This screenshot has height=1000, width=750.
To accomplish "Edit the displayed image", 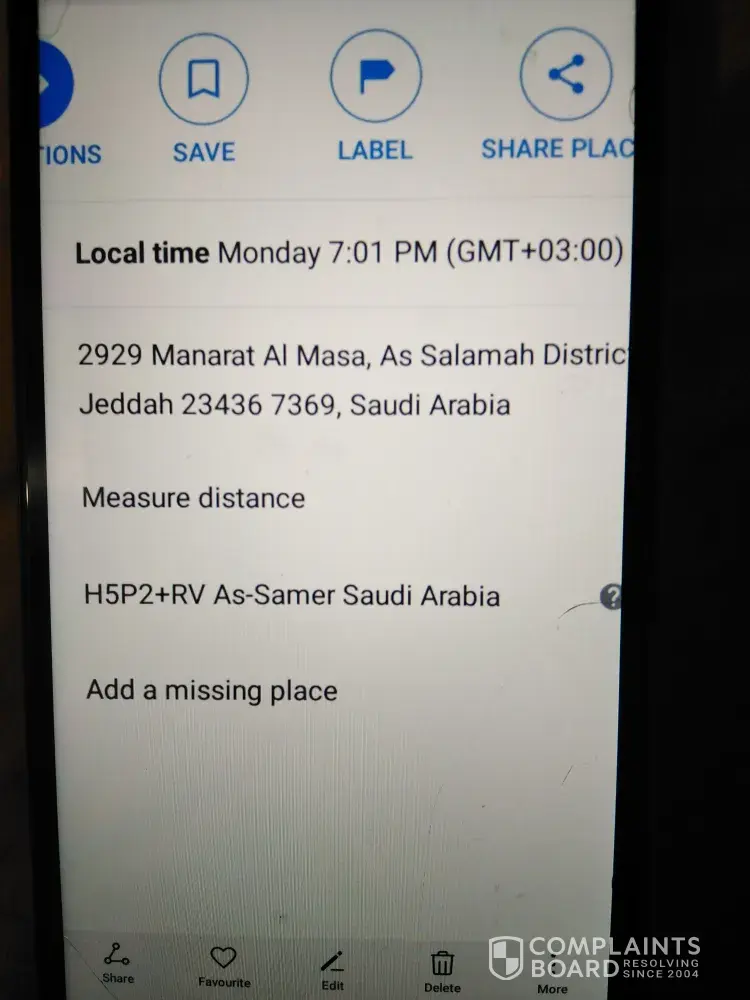I will pos(332,967).
